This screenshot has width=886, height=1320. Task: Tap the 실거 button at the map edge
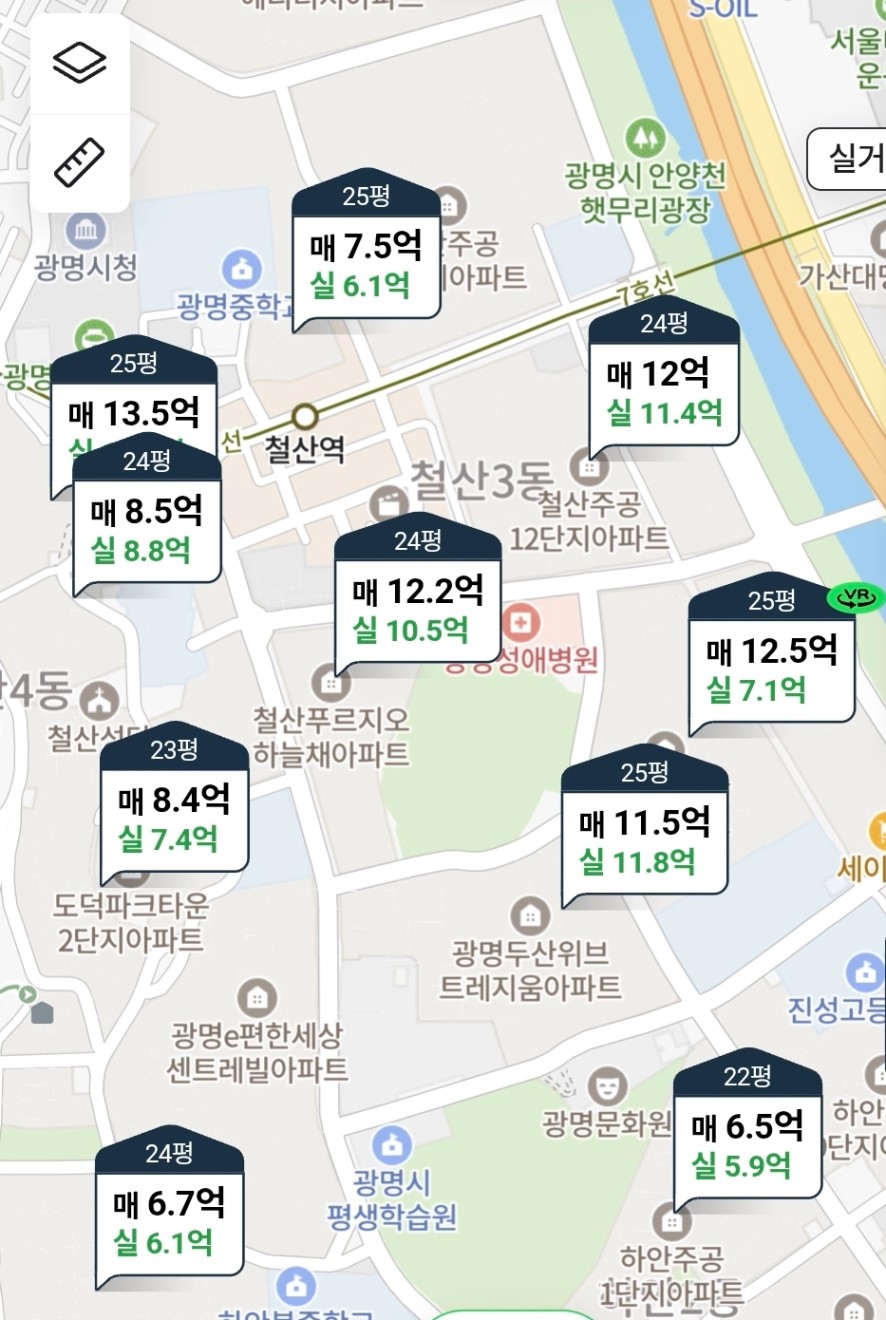click(x=850, y=158)
